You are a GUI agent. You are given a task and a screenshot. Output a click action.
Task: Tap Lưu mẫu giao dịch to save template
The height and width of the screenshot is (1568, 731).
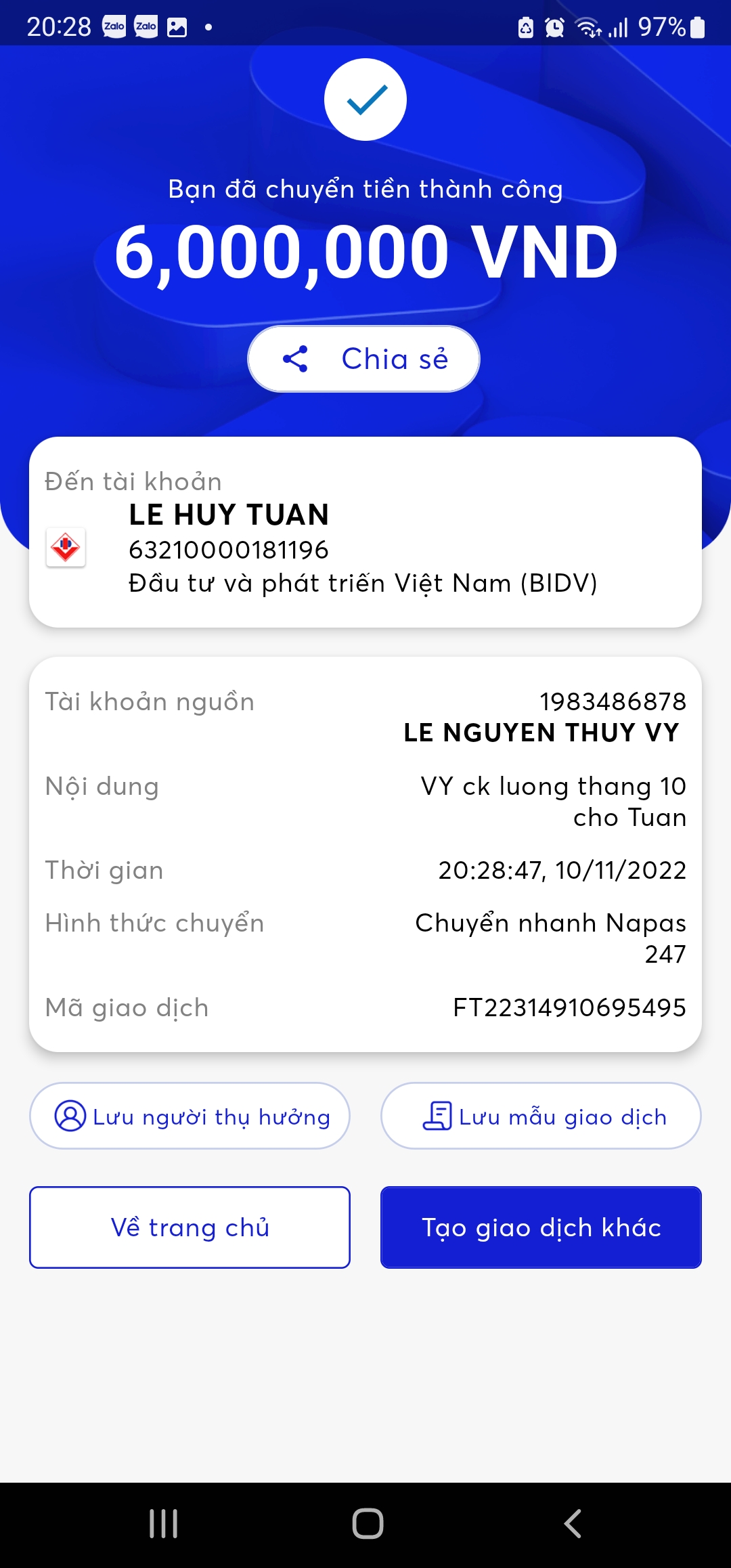541,1116
